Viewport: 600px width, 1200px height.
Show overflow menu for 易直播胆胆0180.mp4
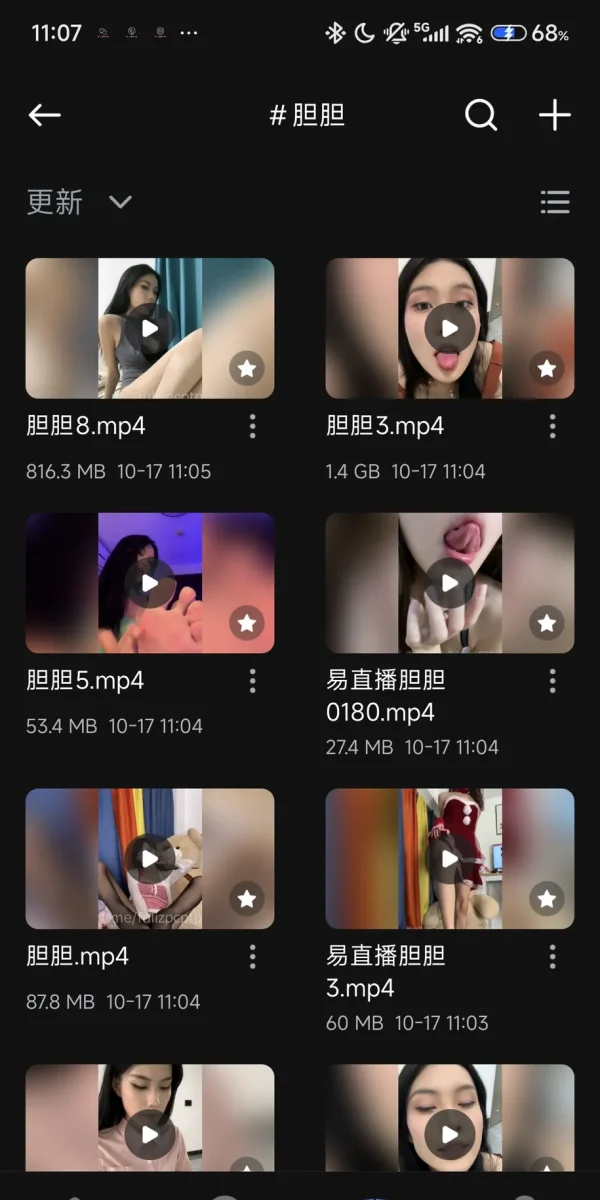(552, 682)
